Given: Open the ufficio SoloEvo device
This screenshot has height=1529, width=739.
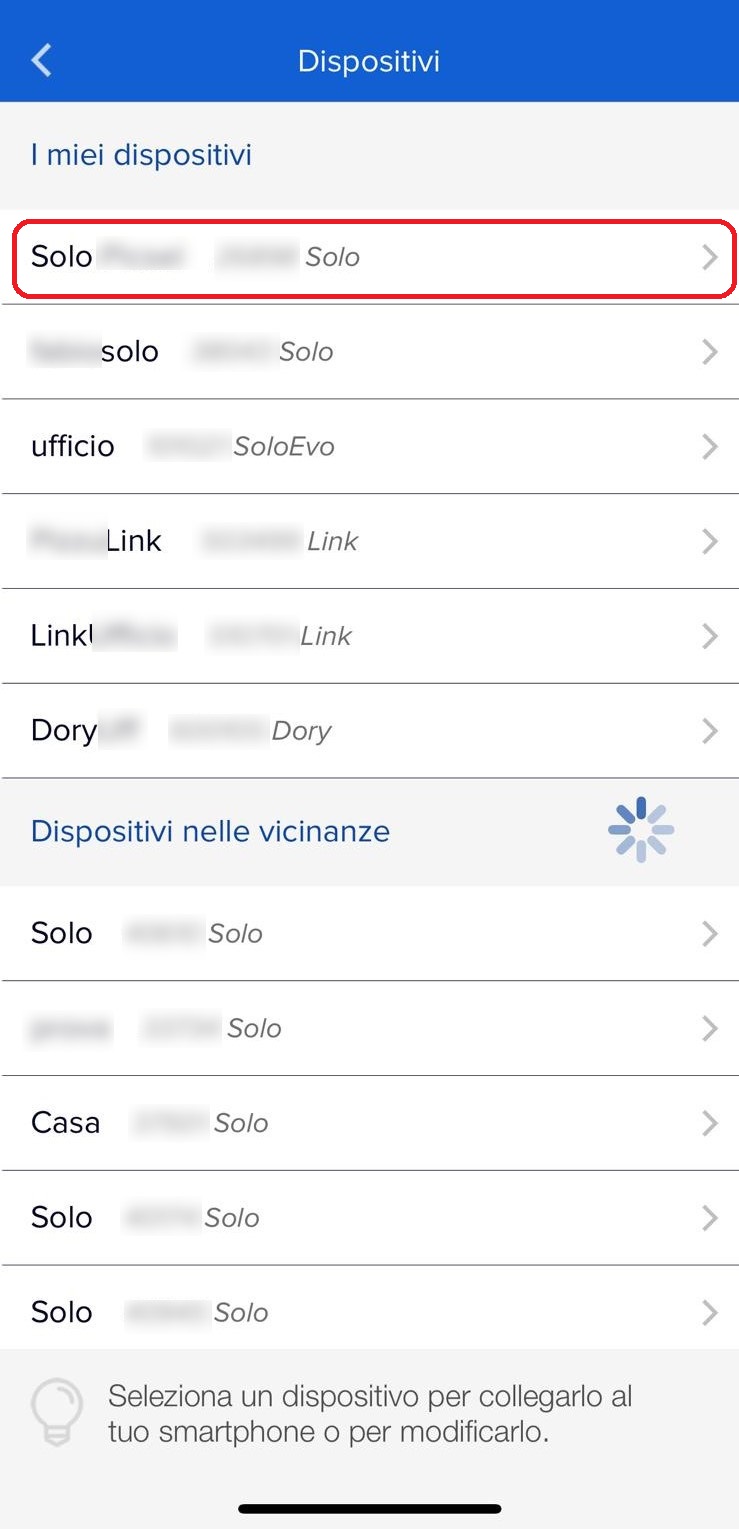Looking at the screenshot, I should click(x=369, y=446).
